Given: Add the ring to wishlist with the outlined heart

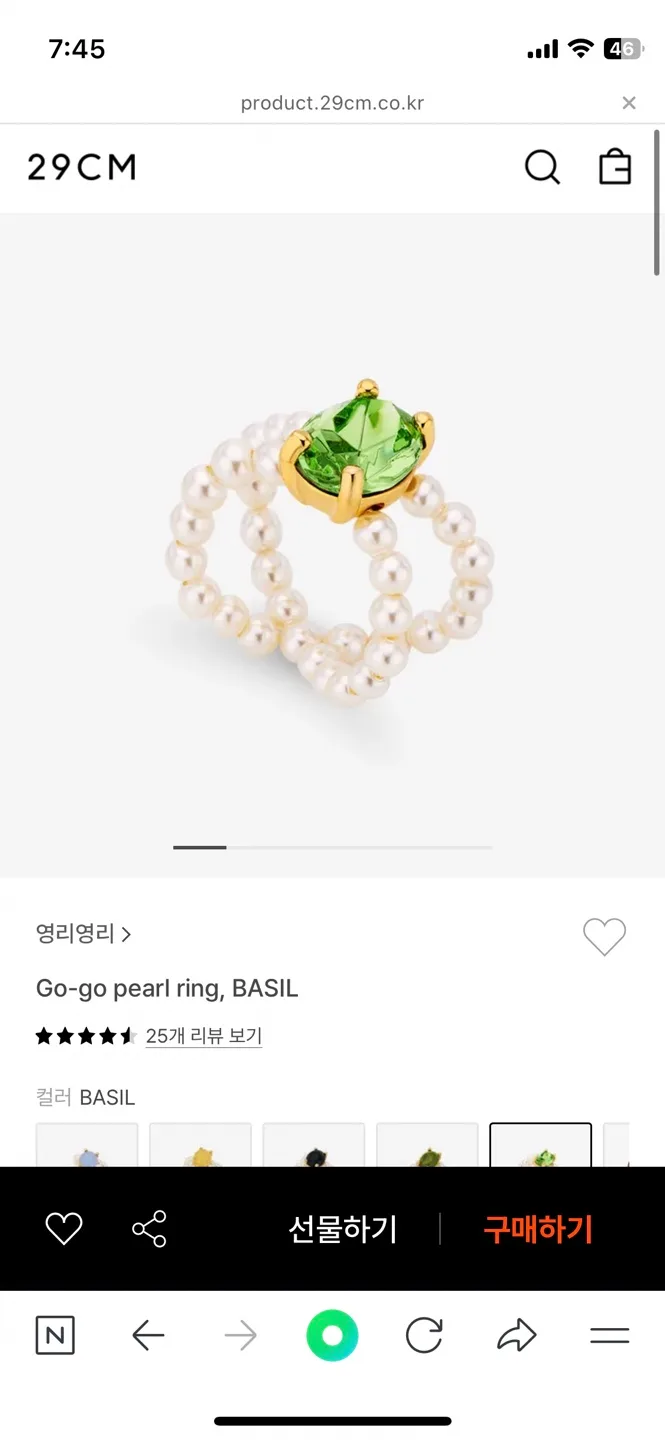Looking at the screenshot, I should (x=604, y=937).
